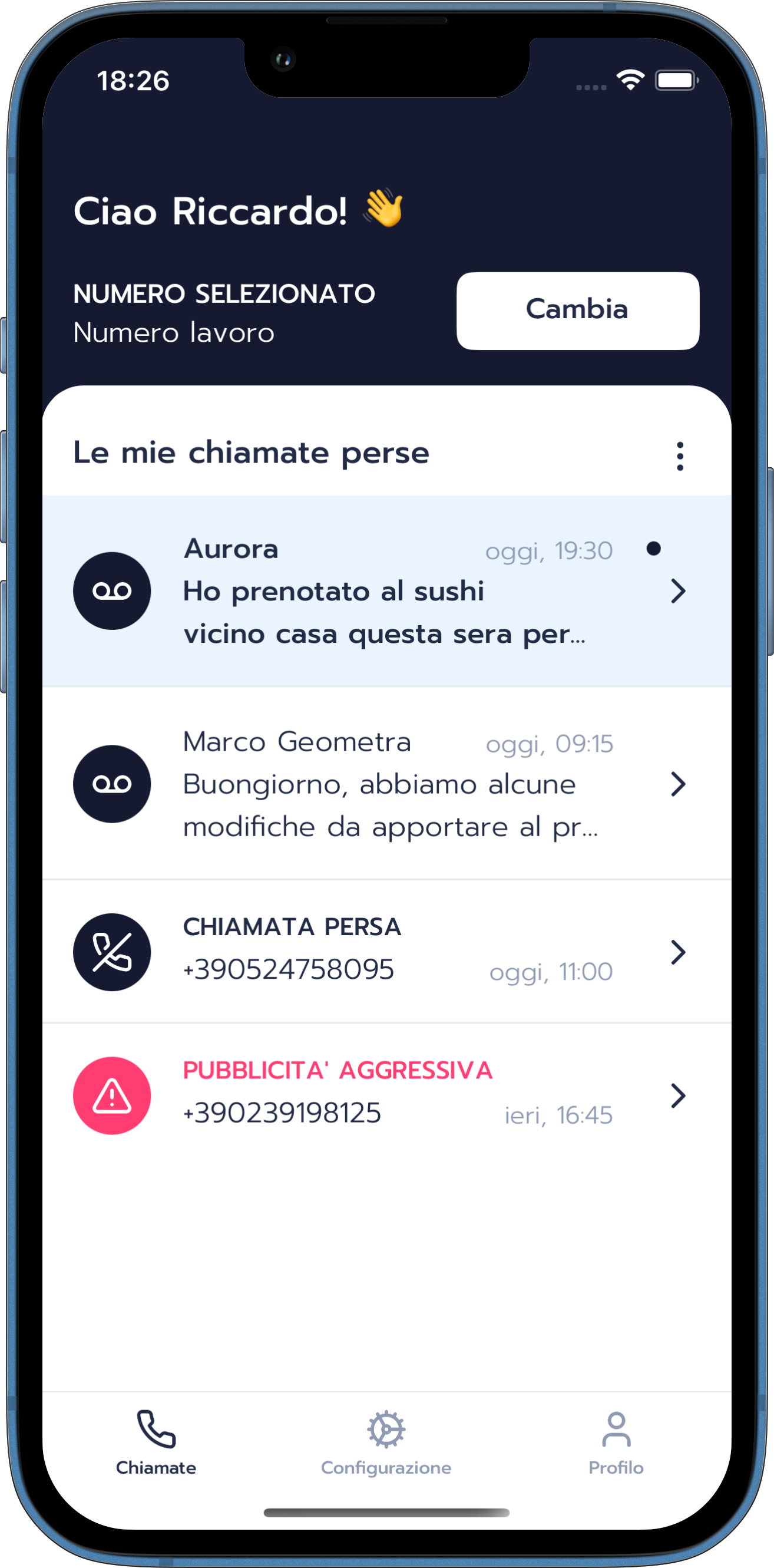Click the Profilo person icon
Screen dimensions: 774x1568
coord(616,1428)
